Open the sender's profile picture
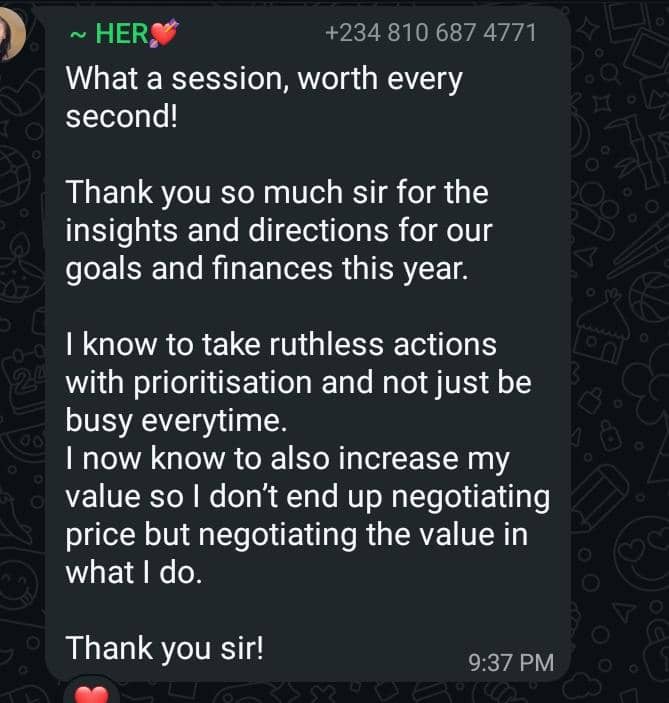The height and width of the screenshot is (703, 669). coord(12,34)
